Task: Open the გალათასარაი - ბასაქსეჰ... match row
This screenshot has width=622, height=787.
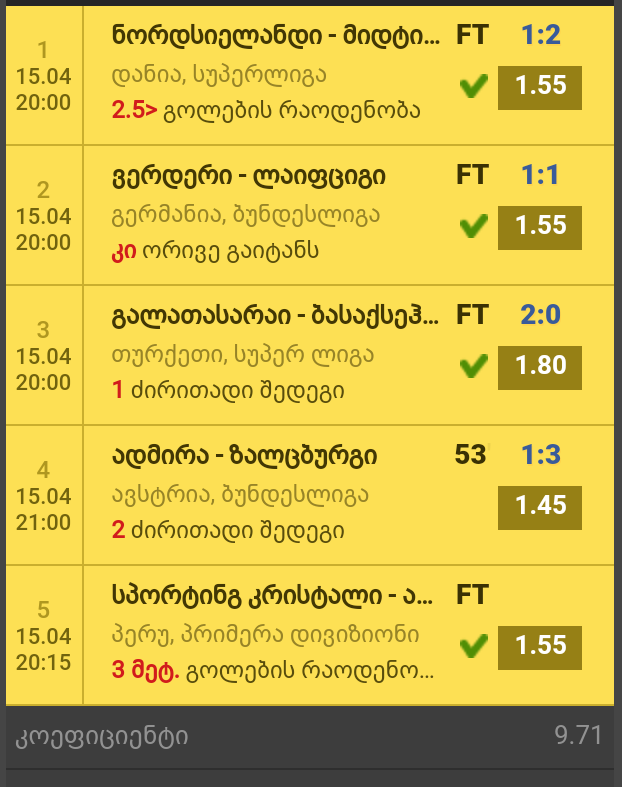Action: (275, 318)
